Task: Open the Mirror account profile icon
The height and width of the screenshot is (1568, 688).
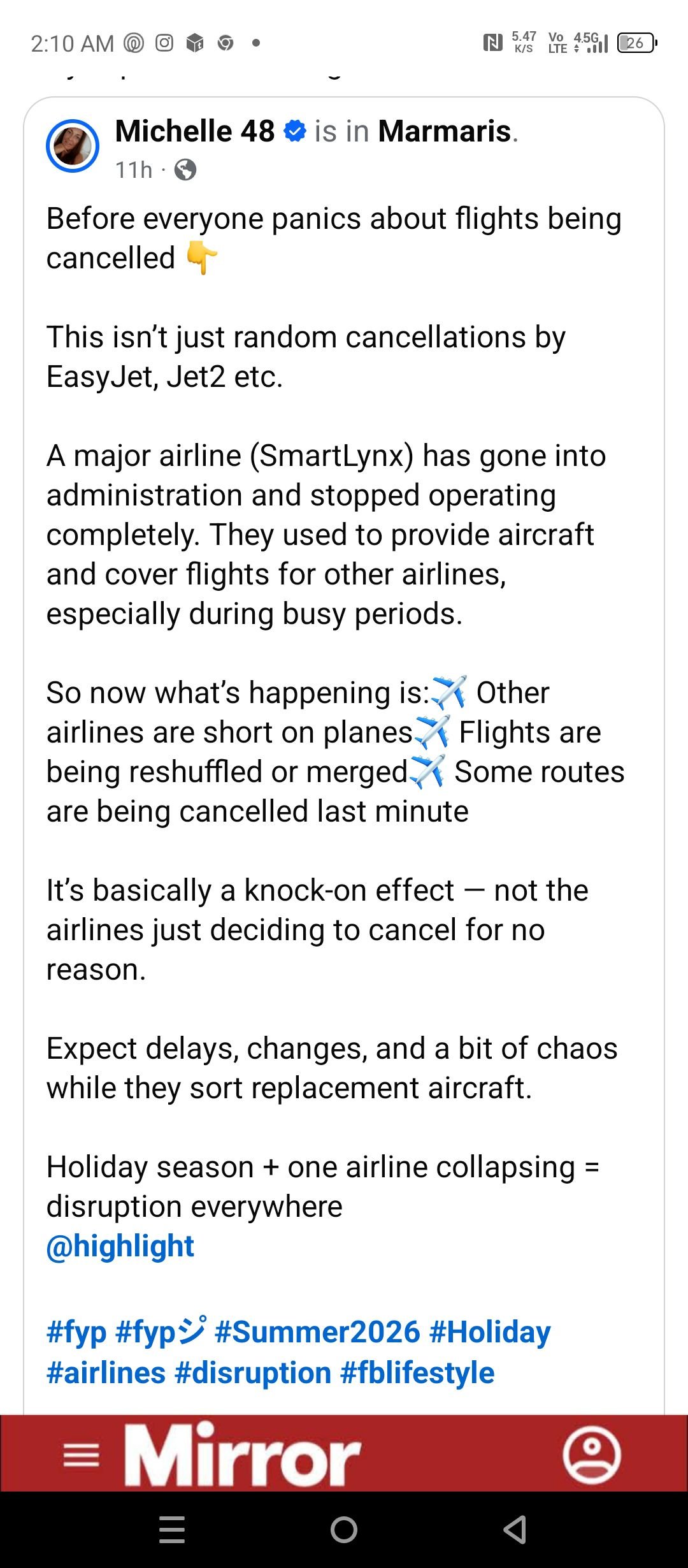Action: pos(591,1456)
